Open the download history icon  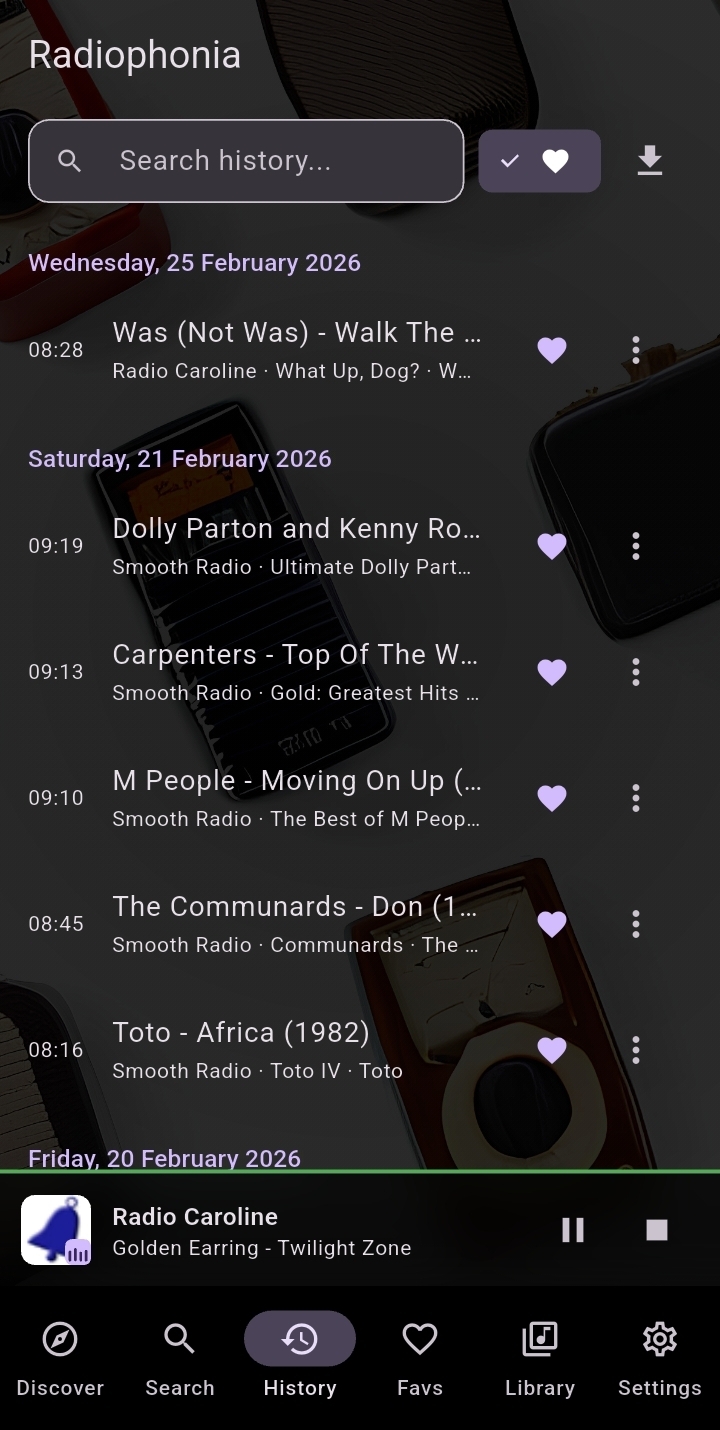click(x=650, y=159)
